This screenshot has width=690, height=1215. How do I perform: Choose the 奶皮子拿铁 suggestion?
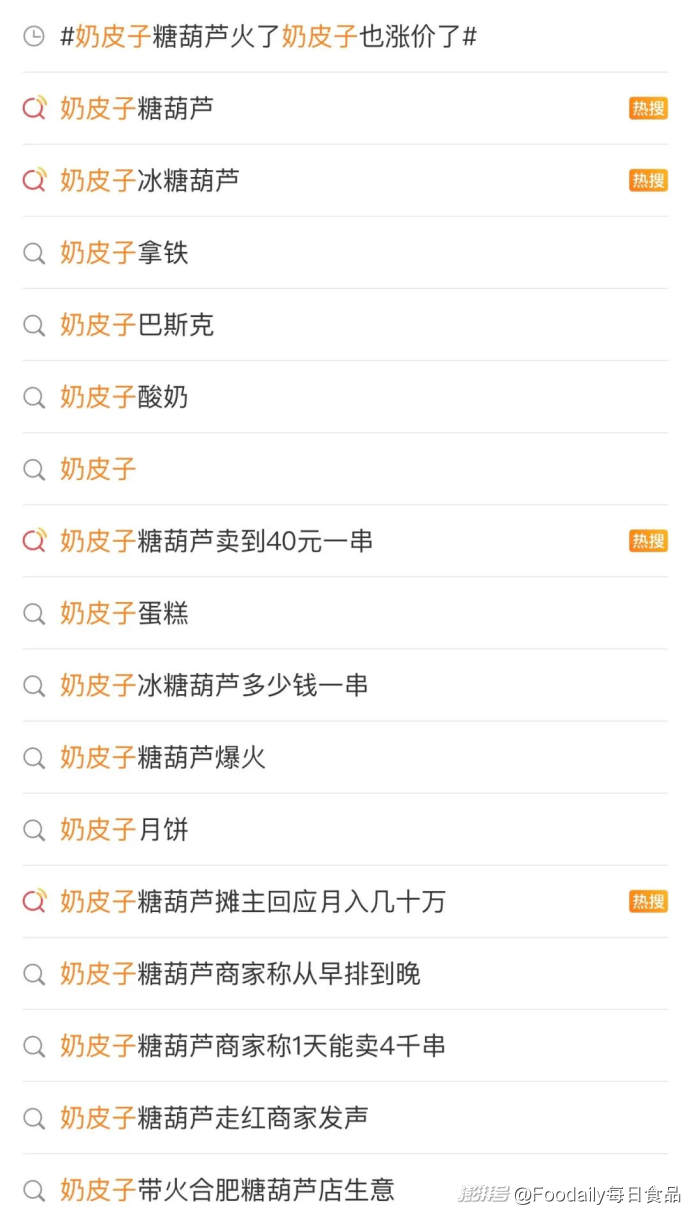[x=124, y=253]
